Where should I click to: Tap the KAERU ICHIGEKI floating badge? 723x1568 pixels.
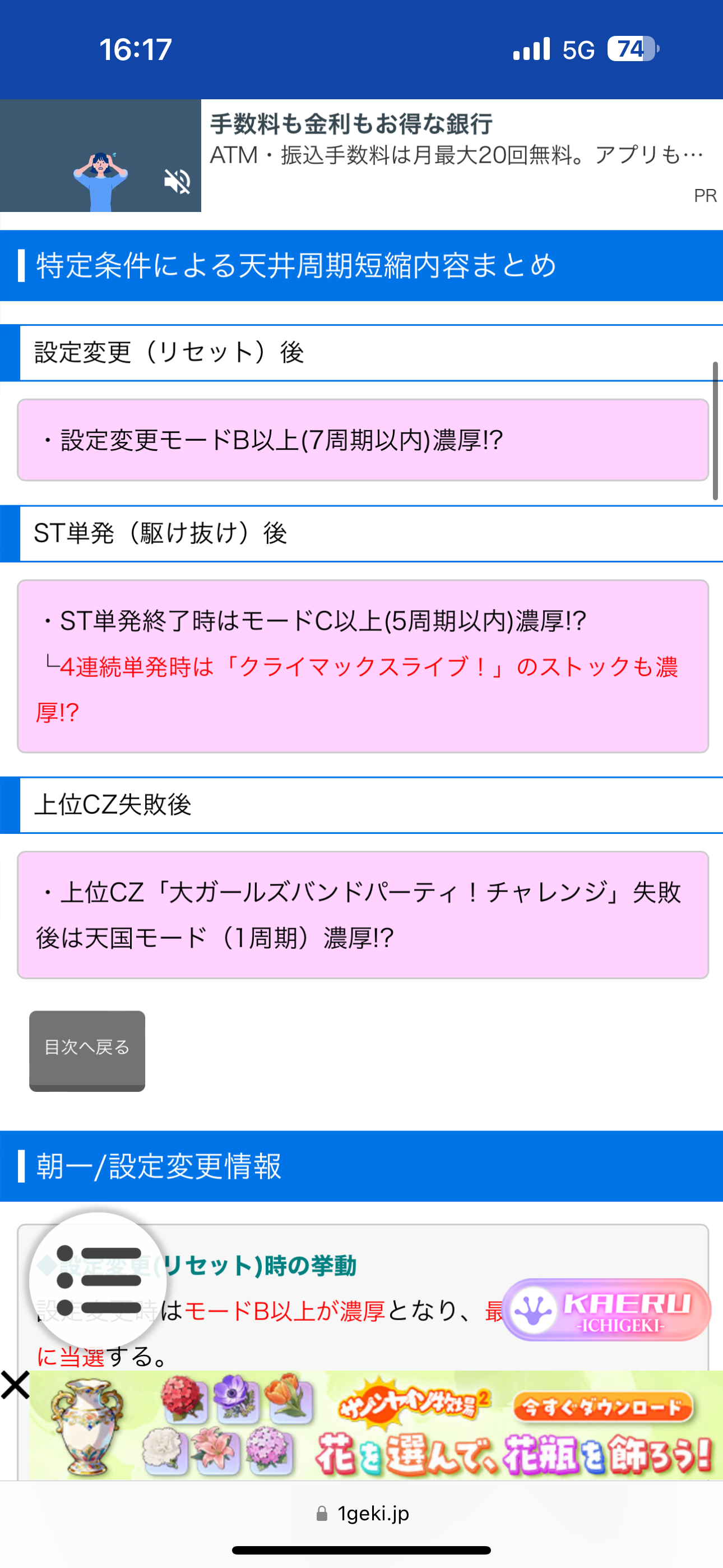click(605, 1310)
